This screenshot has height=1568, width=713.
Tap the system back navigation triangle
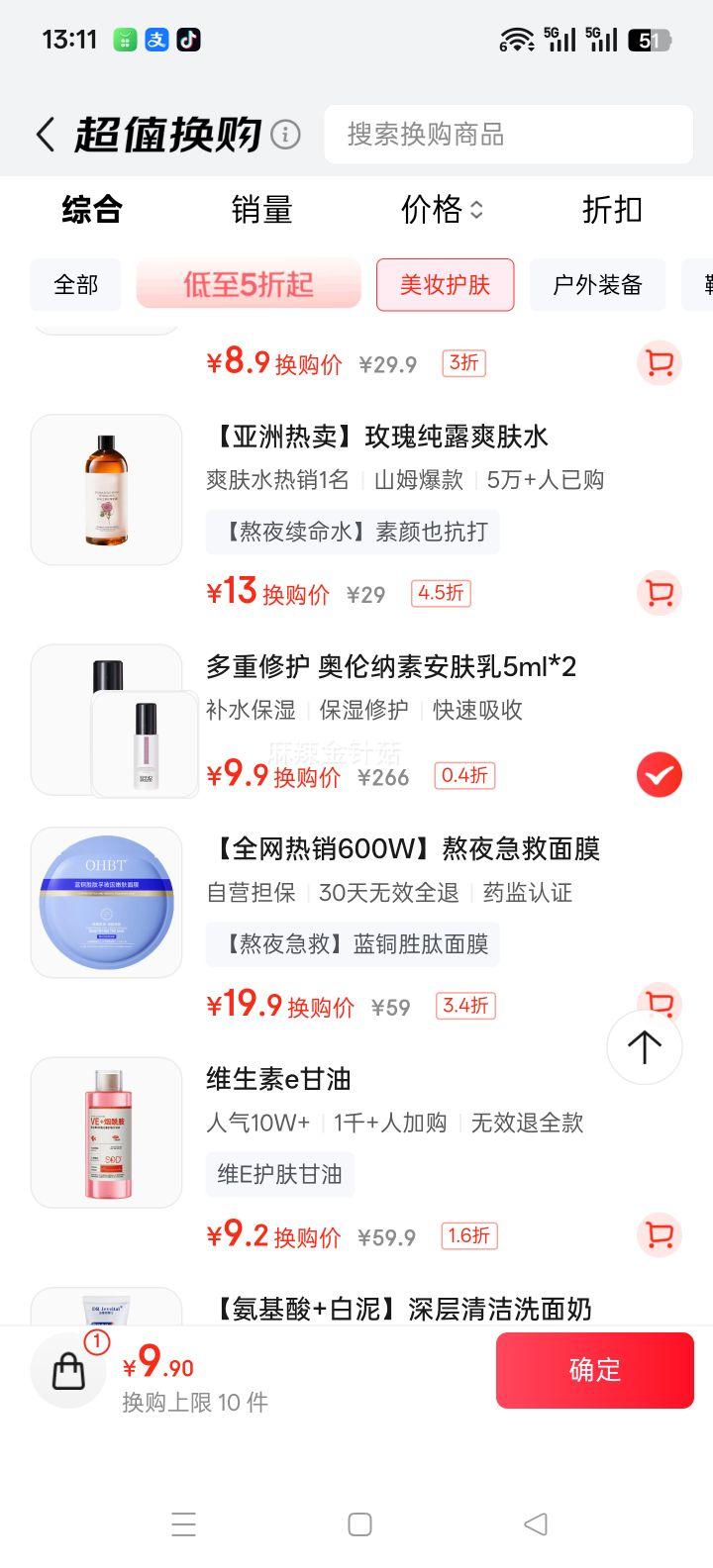click(536, 1524)
